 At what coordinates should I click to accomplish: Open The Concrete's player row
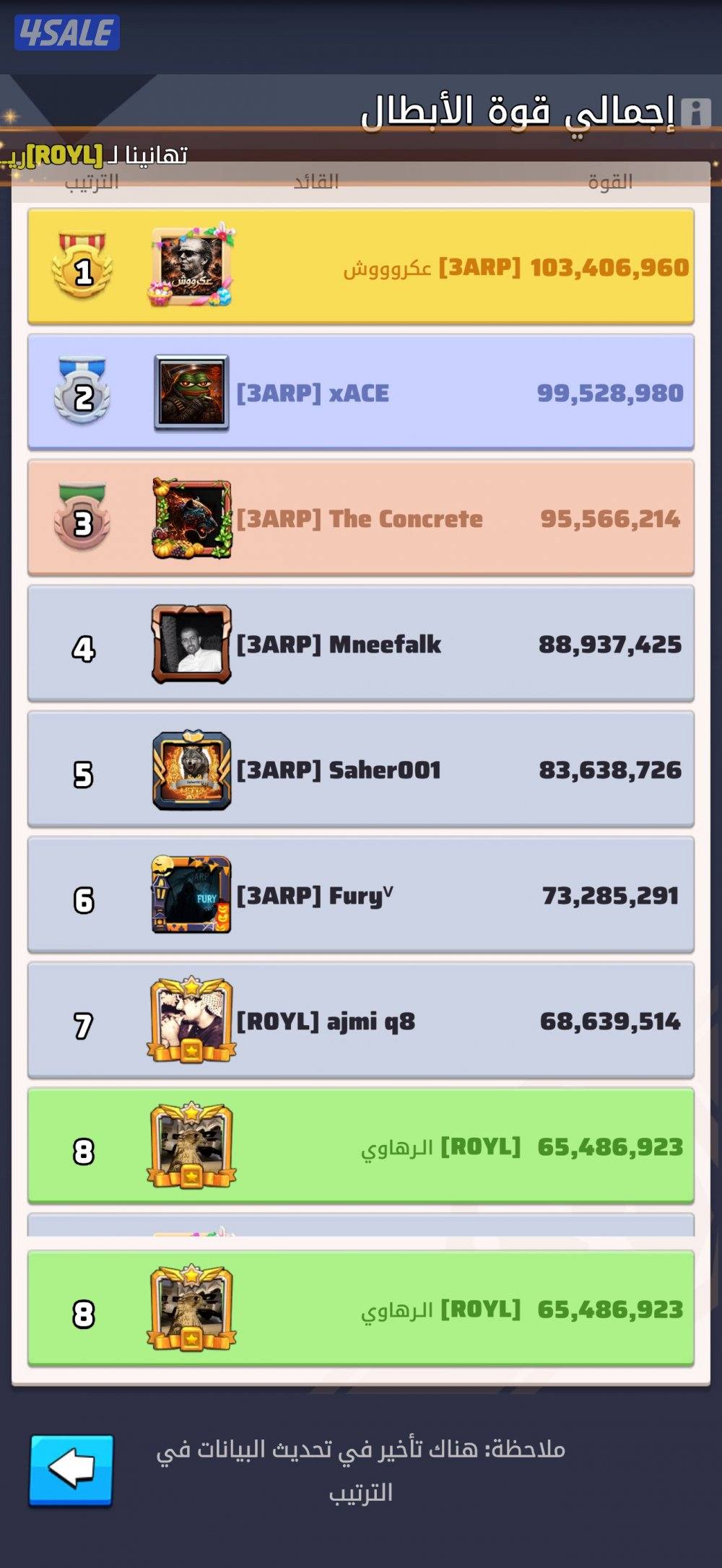(361, 518)
